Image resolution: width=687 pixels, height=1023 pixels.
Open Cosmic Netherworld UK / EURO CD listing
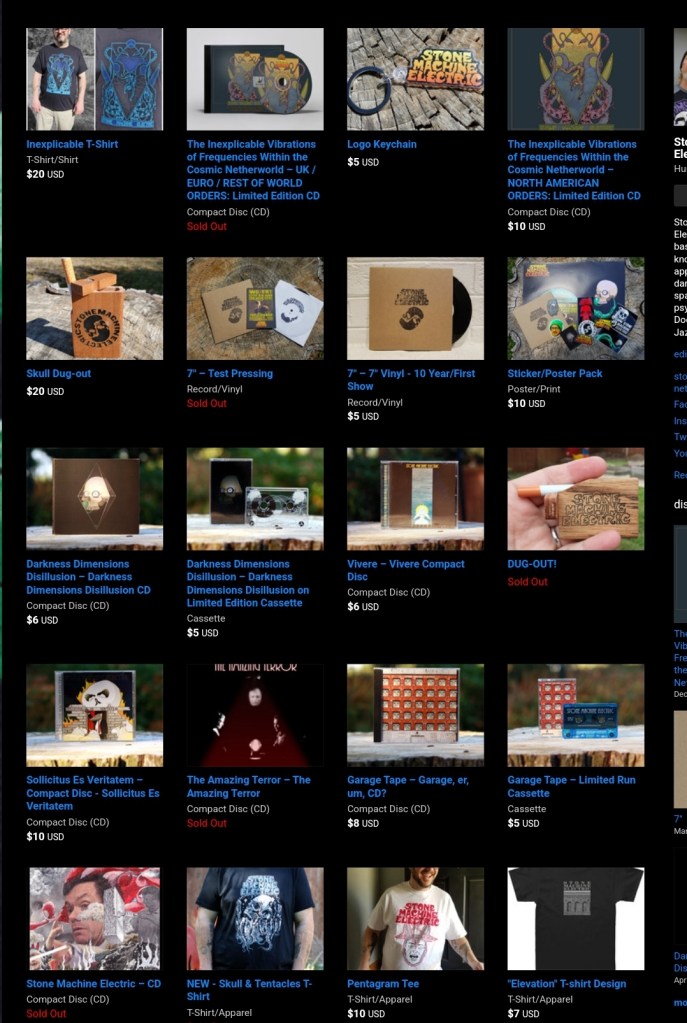tap(252, 170)
